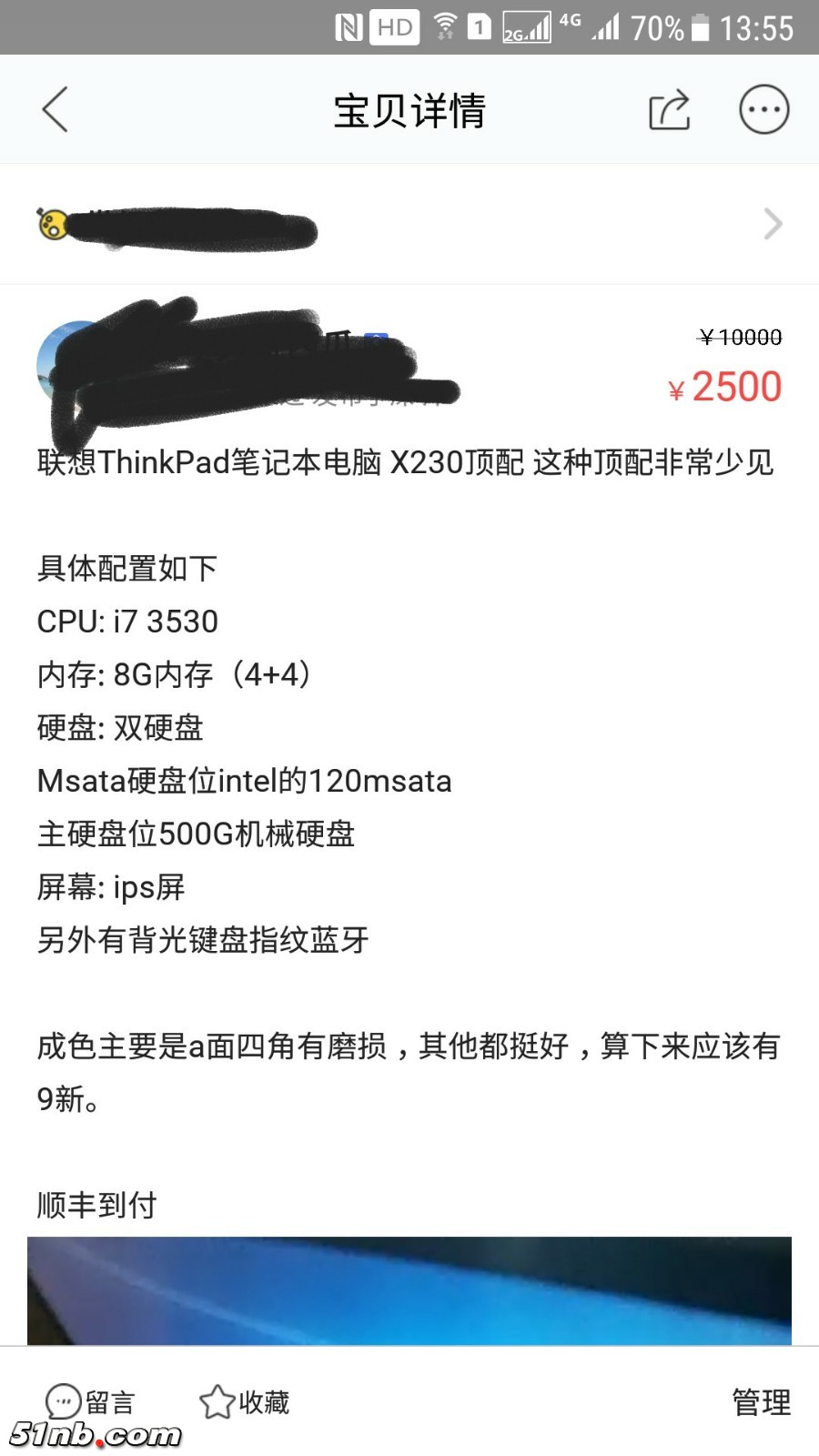Go back from the 宝贝详情 page
The width and height of the screenshot is (819, 1456).
(56, 110)
